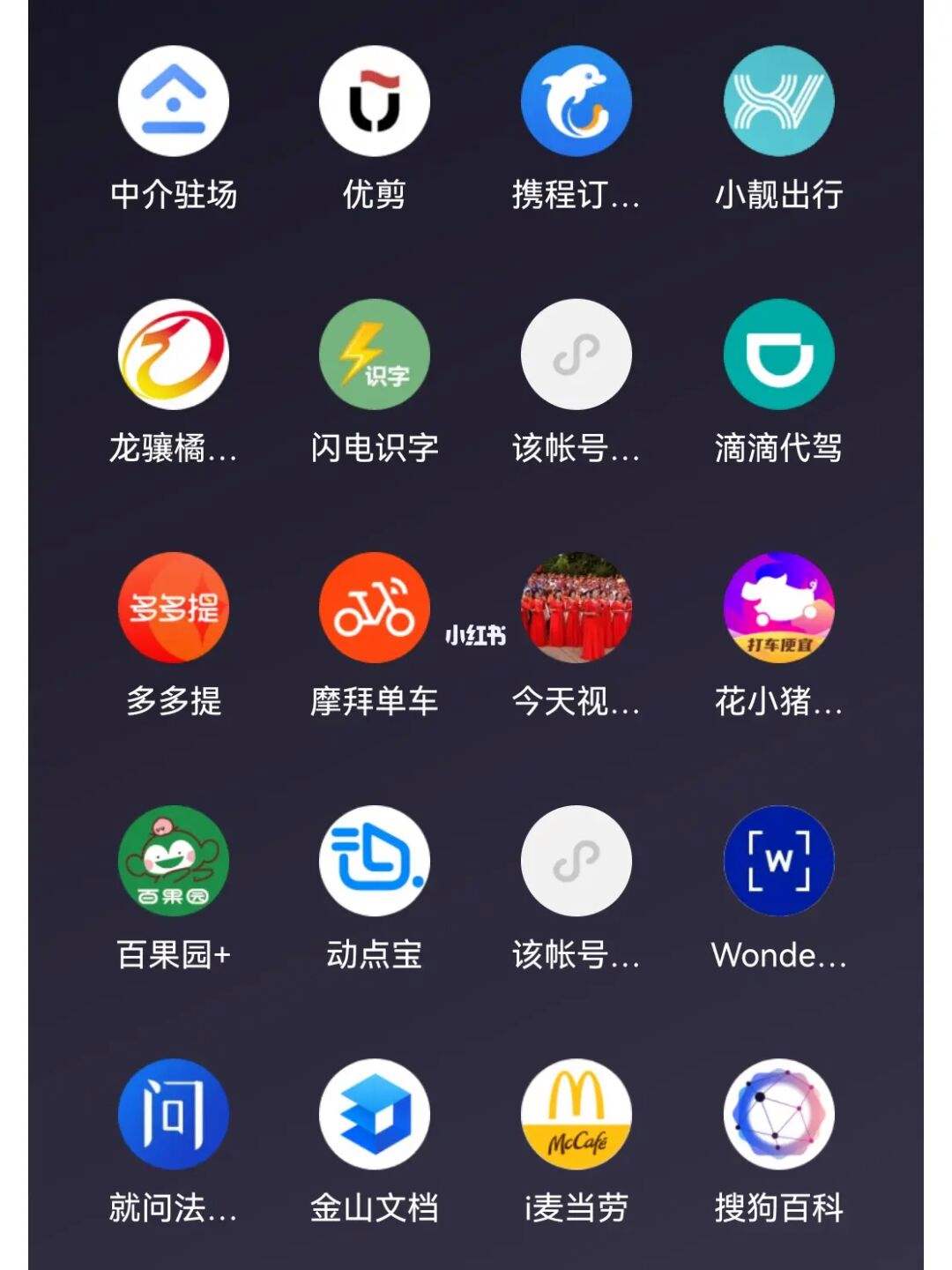Open the 龙骧橘 app
This screenshot has width=952, height=1270.
[171, 354]
